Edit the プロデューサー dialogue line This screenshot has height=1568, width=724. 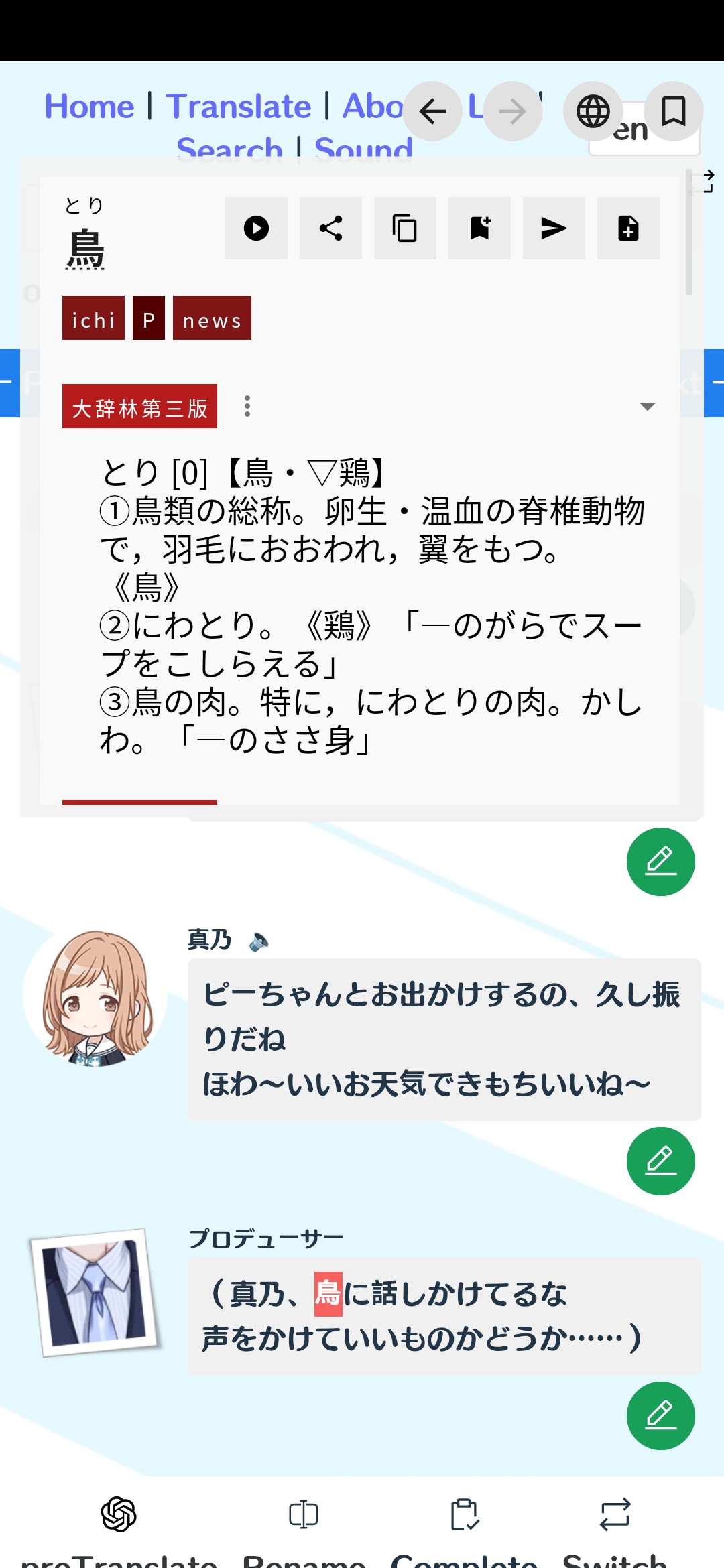[660, 1416]
